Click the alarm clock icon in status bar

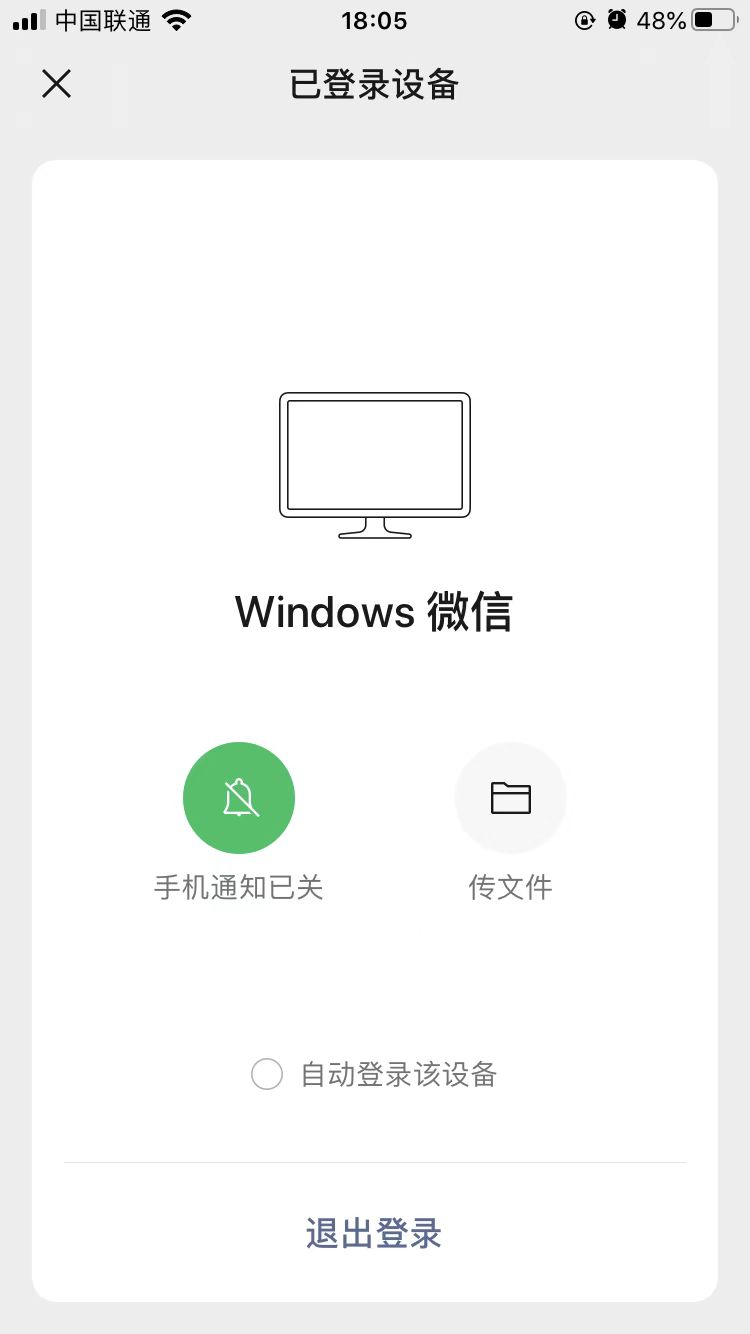[618, 19]
